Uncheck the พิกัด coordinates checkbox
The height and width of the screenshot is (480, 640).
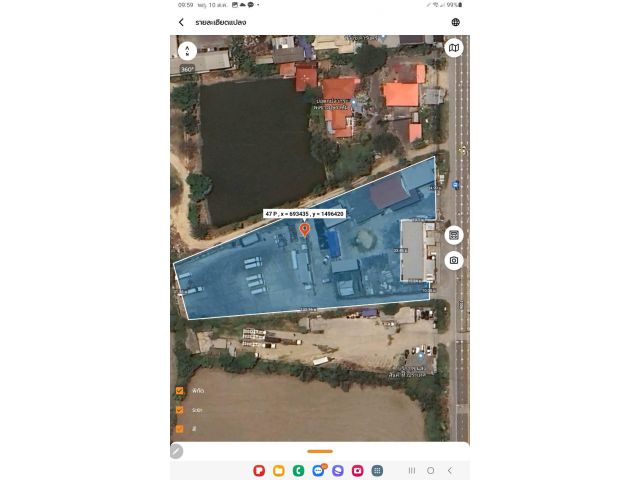tap(180, 391)
